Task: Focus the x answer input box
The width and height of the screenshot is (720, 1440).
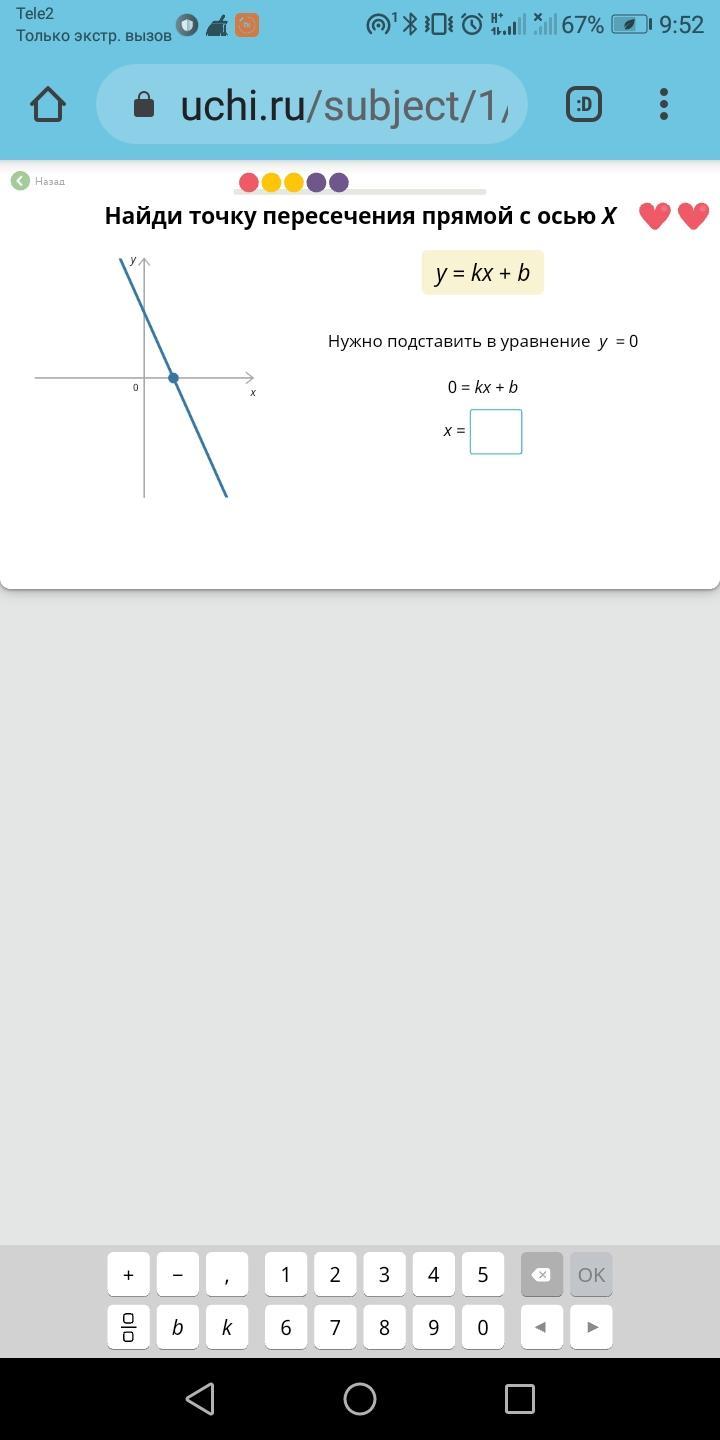Action: [x=496, y=432]
